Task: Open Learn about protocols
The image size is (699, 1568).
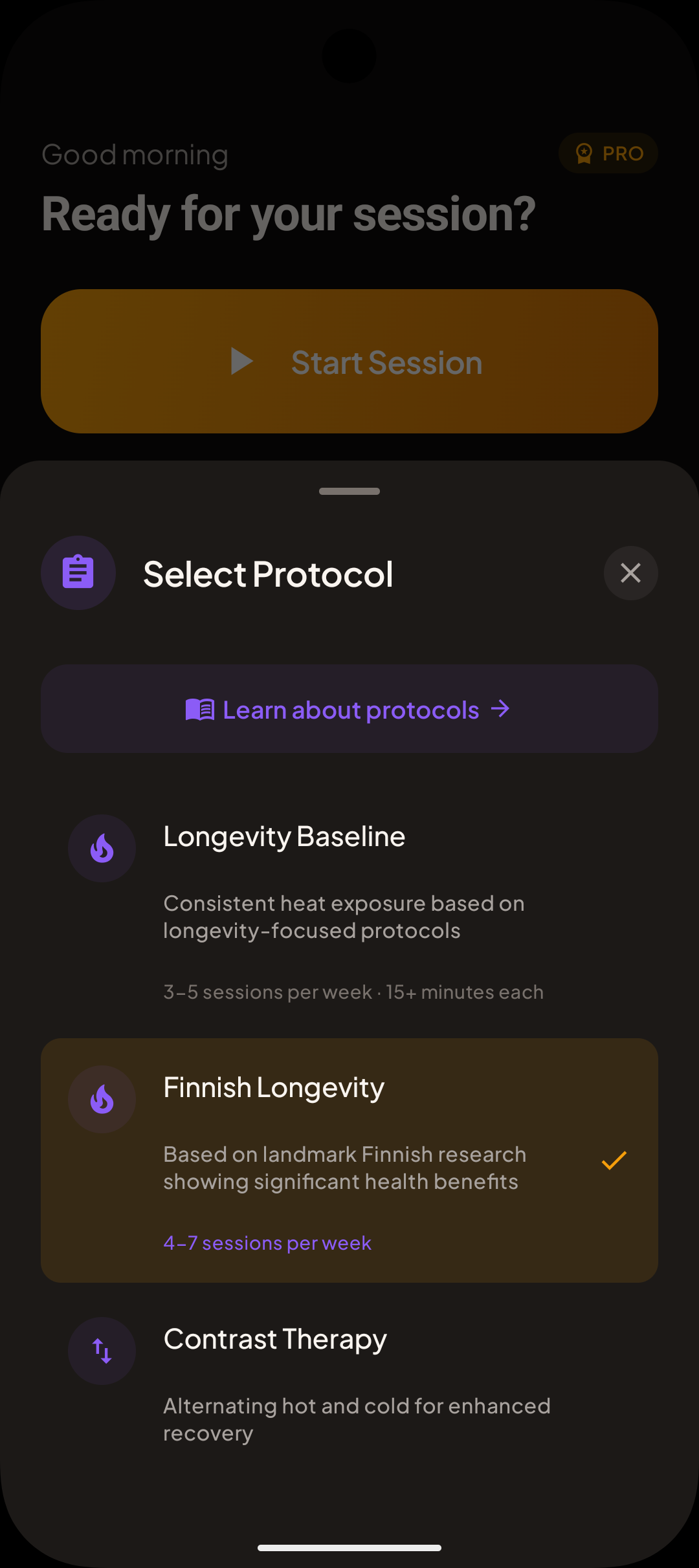Action: (349, 709)
